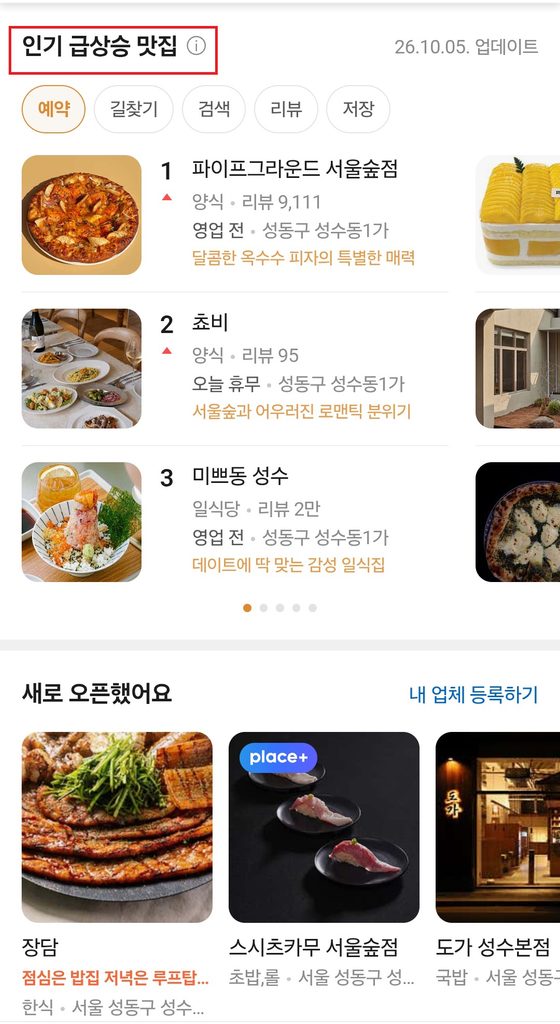
Task: Choose the 검색 chip
Action: [x=214, y=109]
